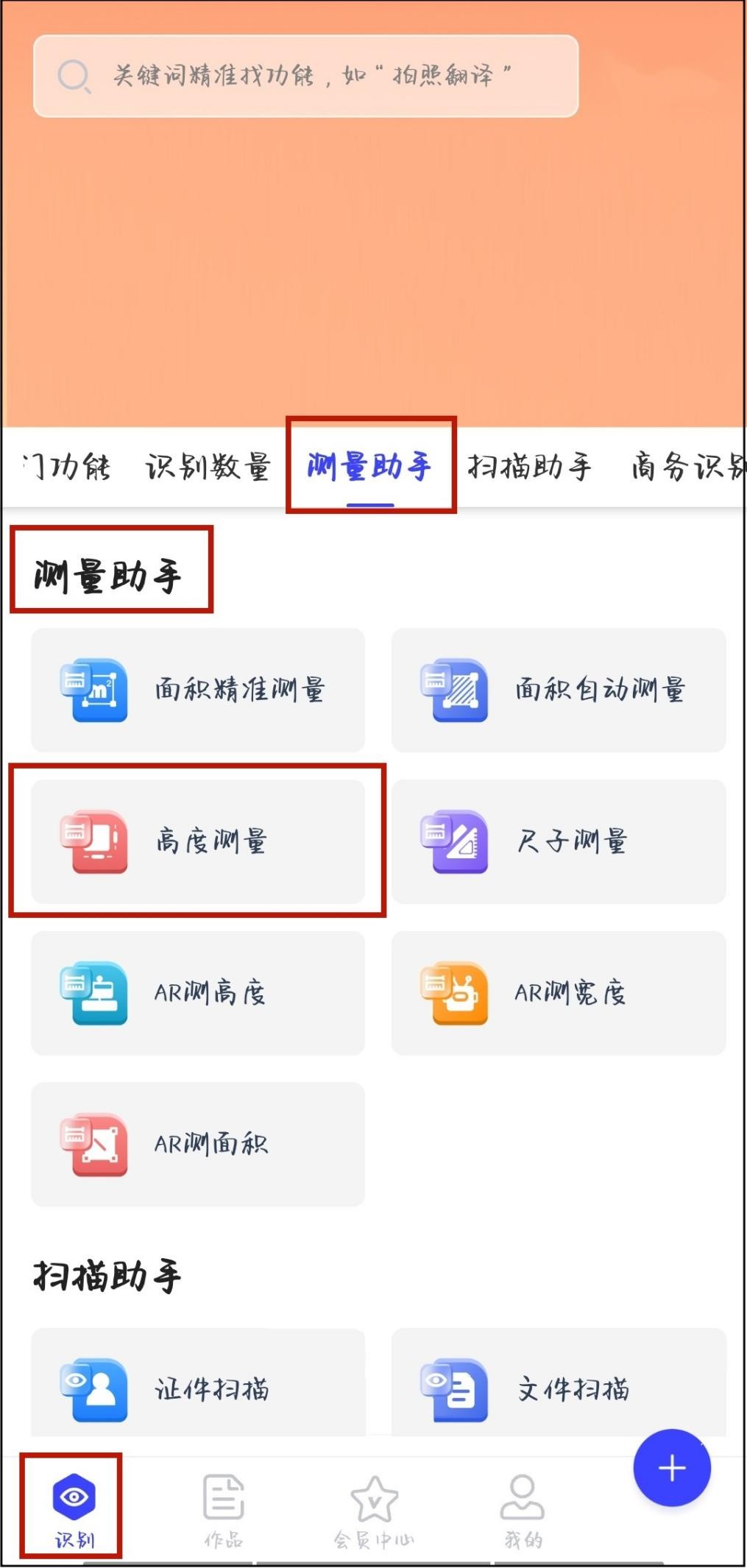Open 我的 profile tab
The width and height of the screenshot is (747, 1568).
(523, 1509)
